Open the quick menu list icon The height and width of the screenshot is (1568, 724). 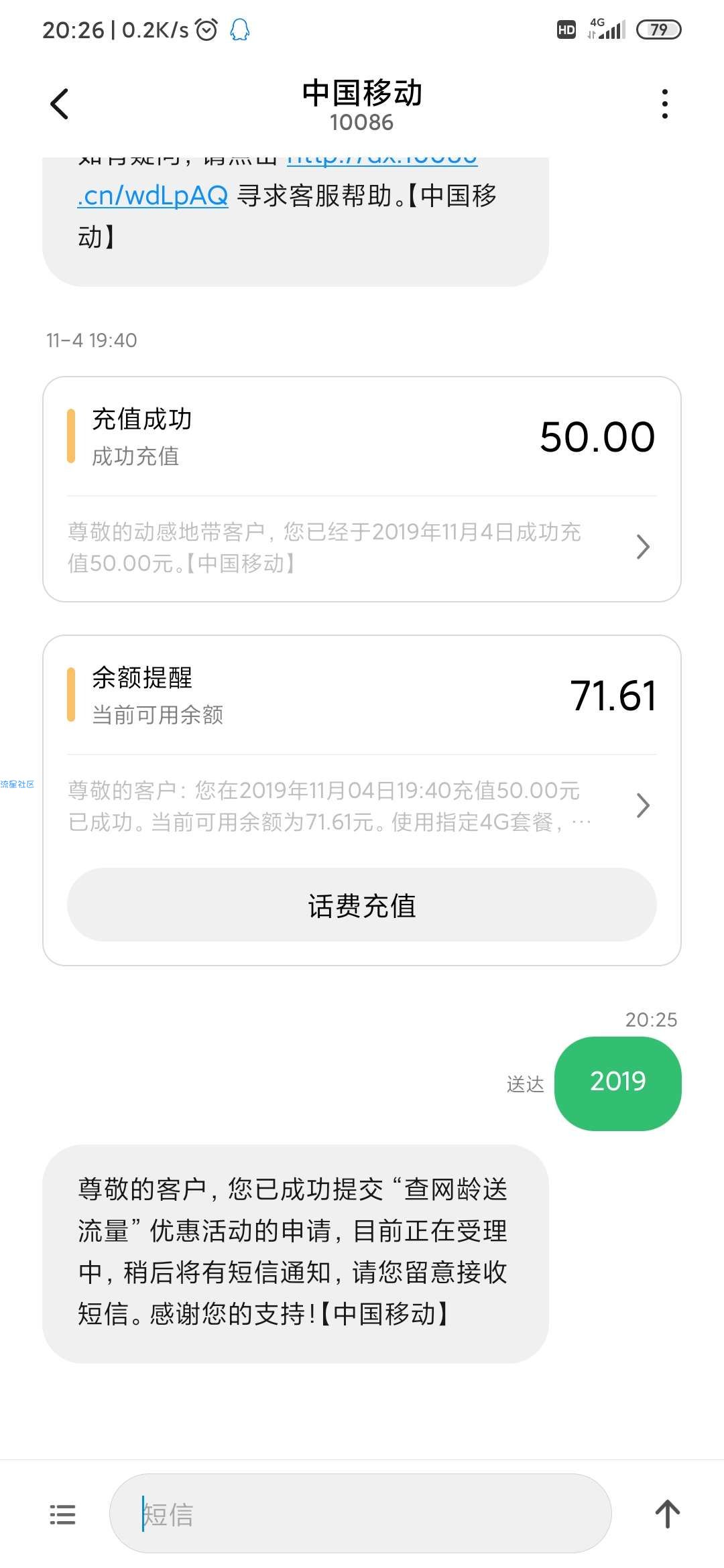pos(63,1514)
